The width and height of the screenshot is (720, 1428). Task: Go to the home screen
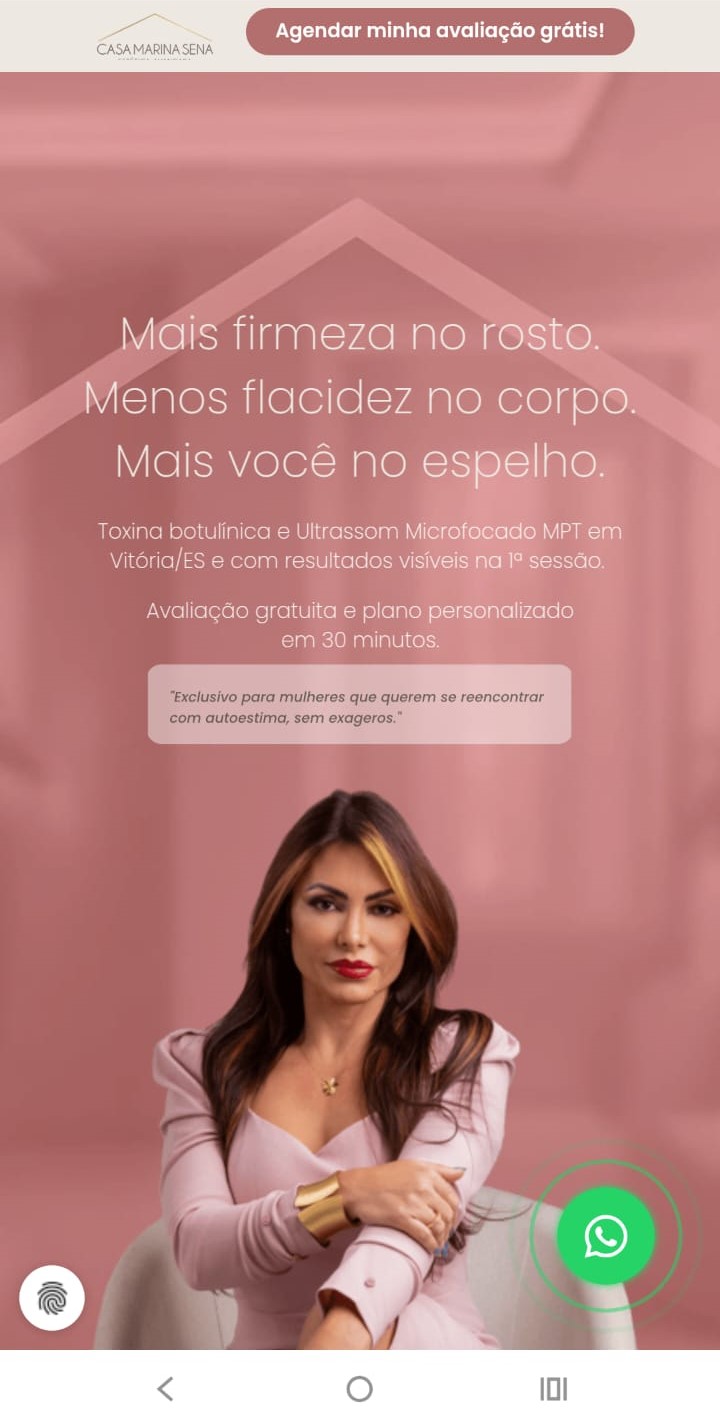[359, 1388]
